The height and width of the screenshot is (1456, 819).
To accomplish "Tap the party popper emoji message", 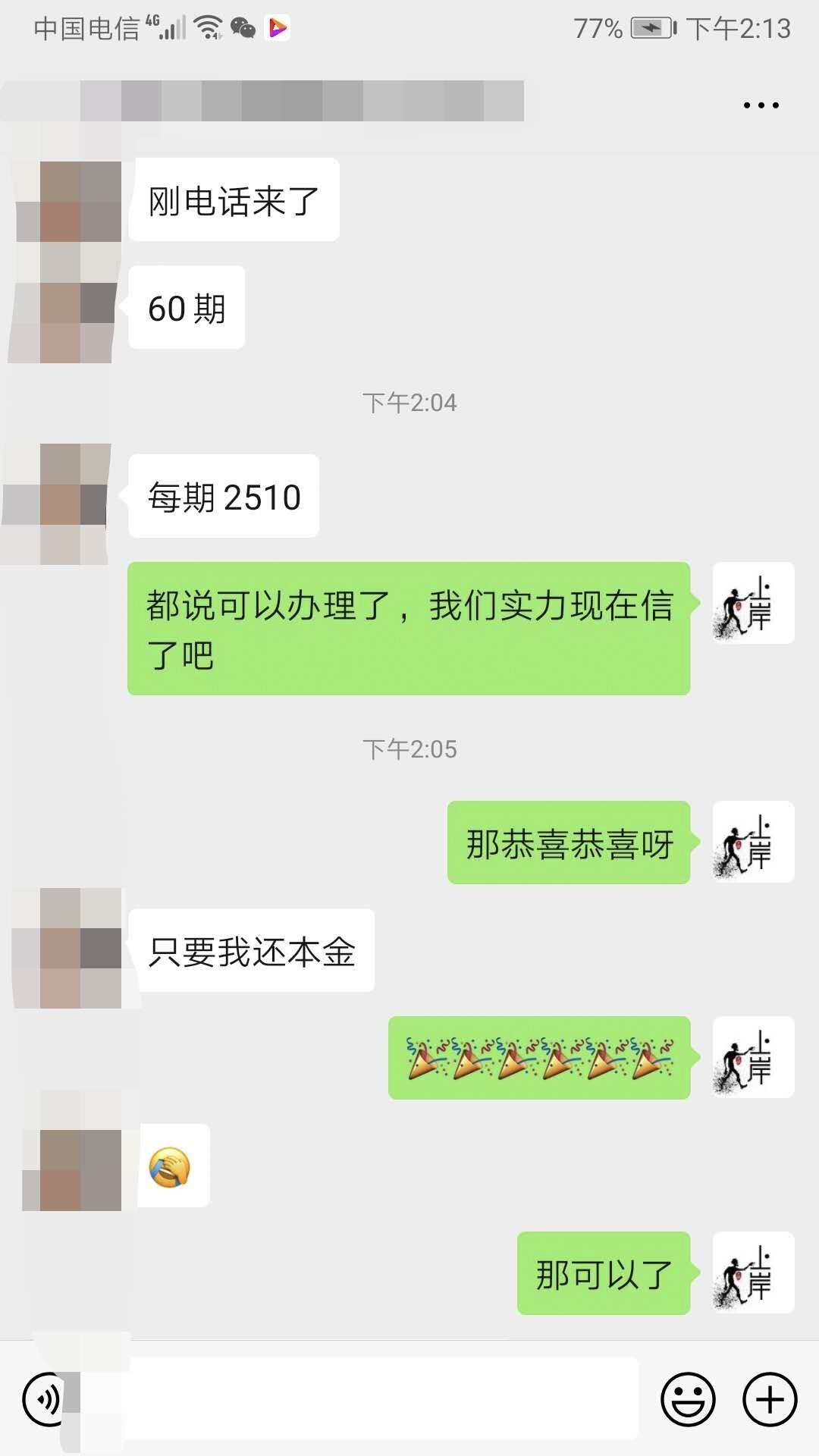I will pyautogui.click(x=538, y=1056).
